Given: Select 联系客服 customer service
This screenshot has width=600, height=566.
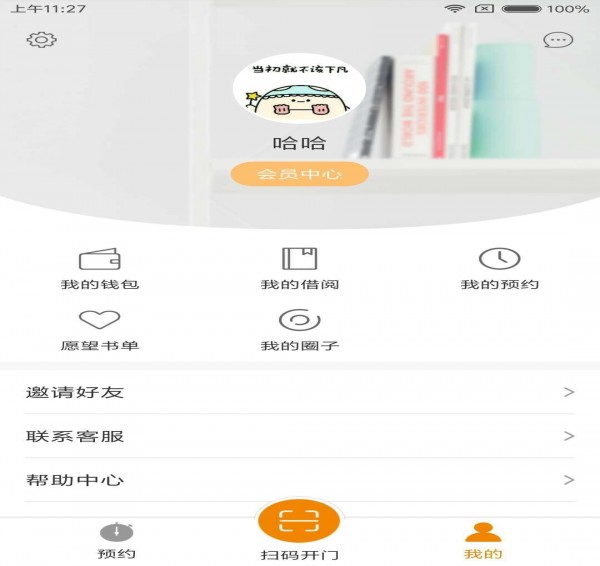Looking at the screenshot, I should (x=299, y=436).
